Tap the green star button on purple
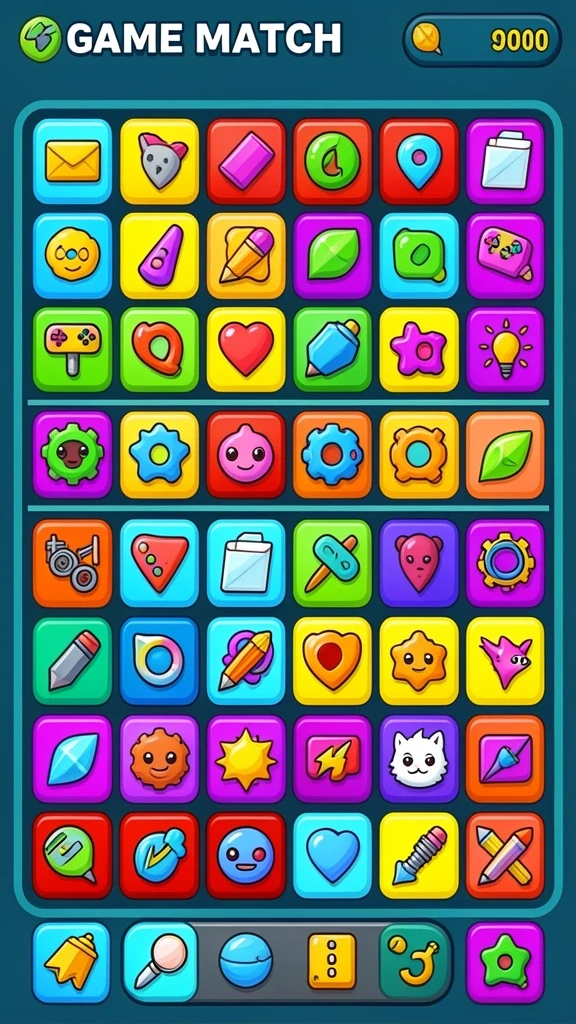Viewport: 576px width, 1024px height. pos(505,962)
